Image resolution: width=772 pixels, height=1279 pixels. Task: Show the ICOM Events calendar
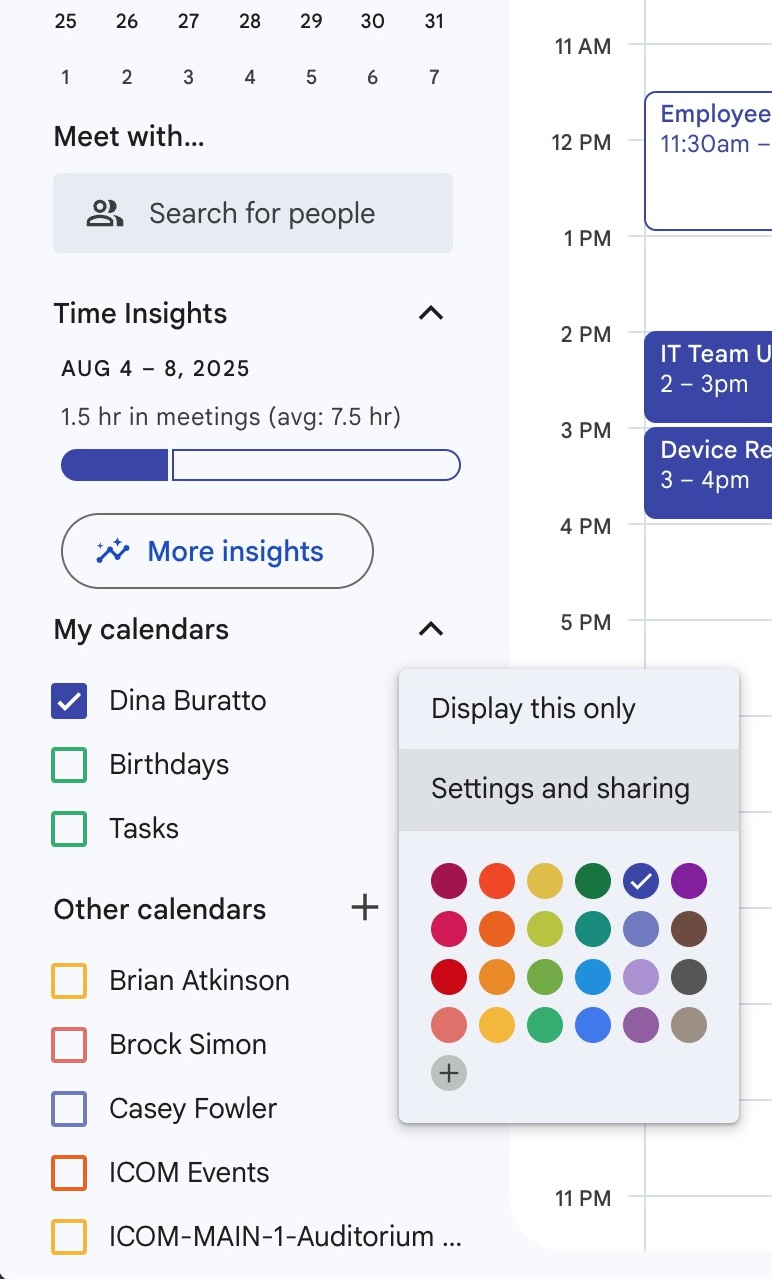[69, 1173]
